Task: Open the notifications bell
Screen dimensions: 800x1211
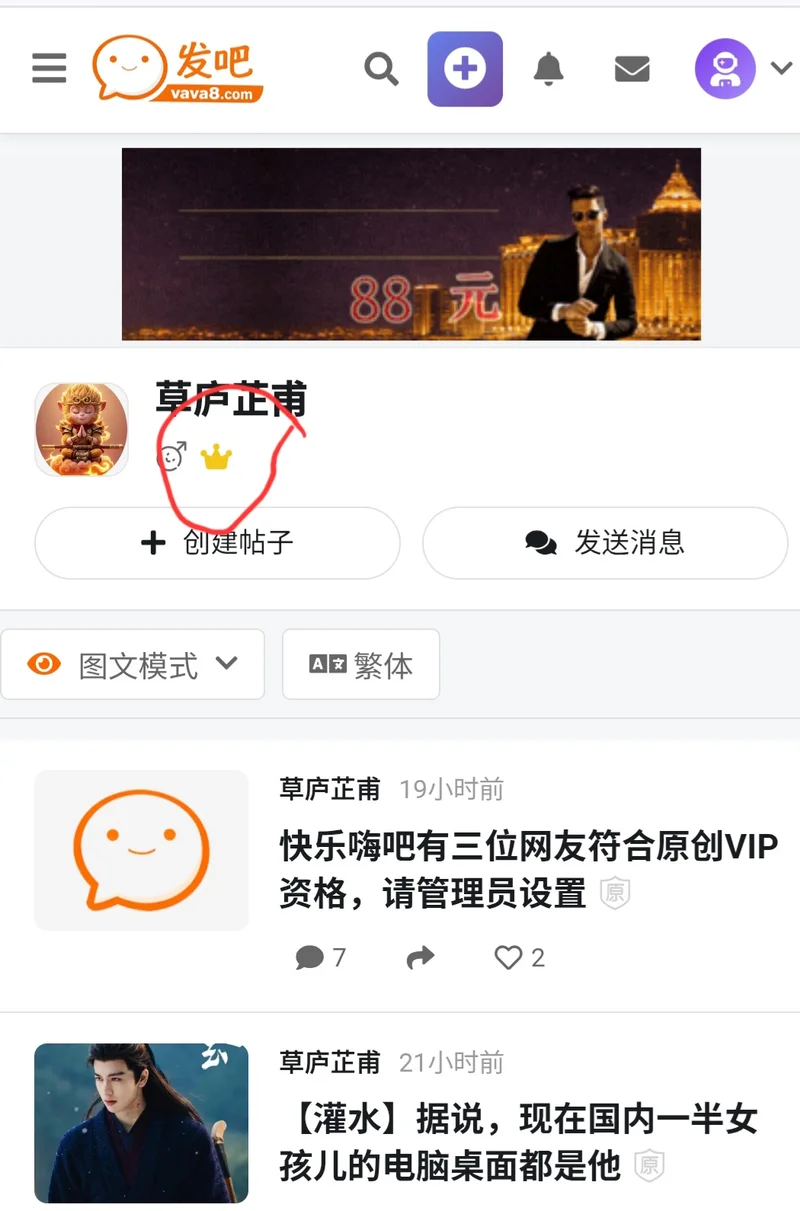Action: pyautogui.click(x=548, y=69)
